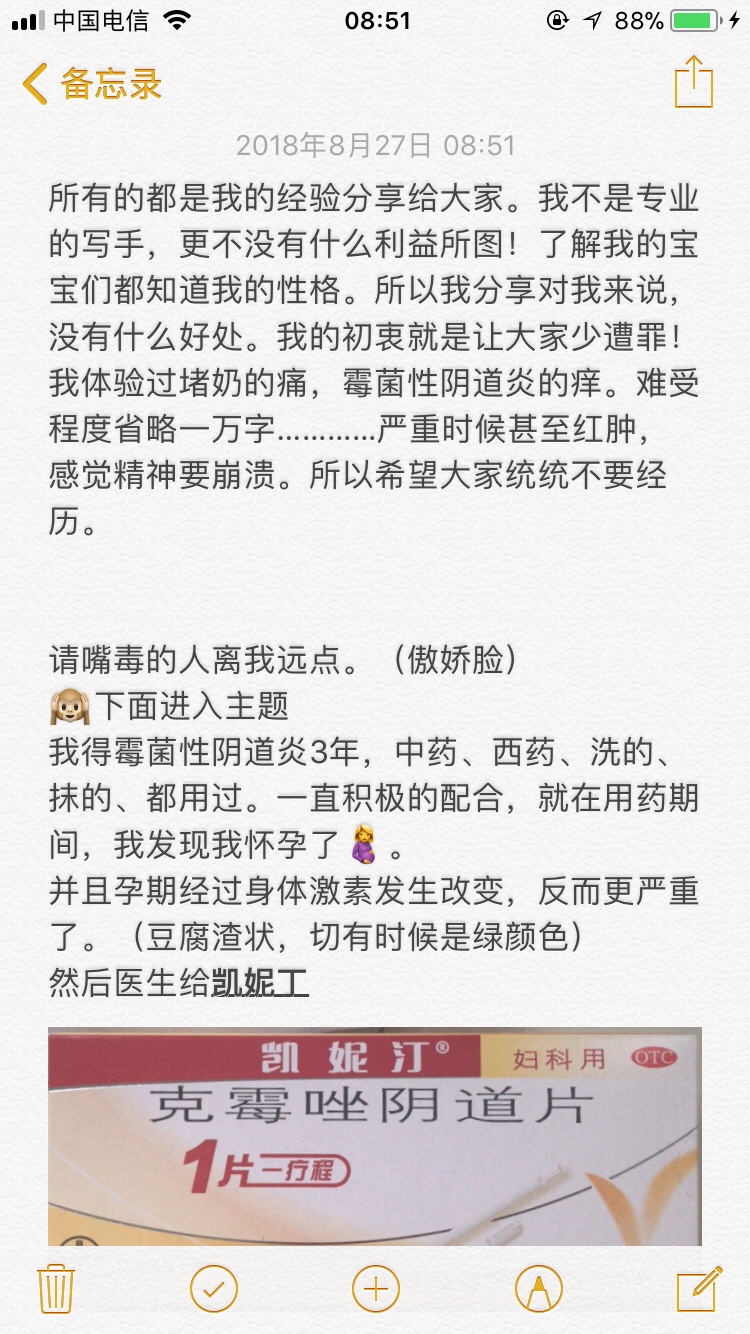
Task: Compose a new note
Action: pos(698,1287)
